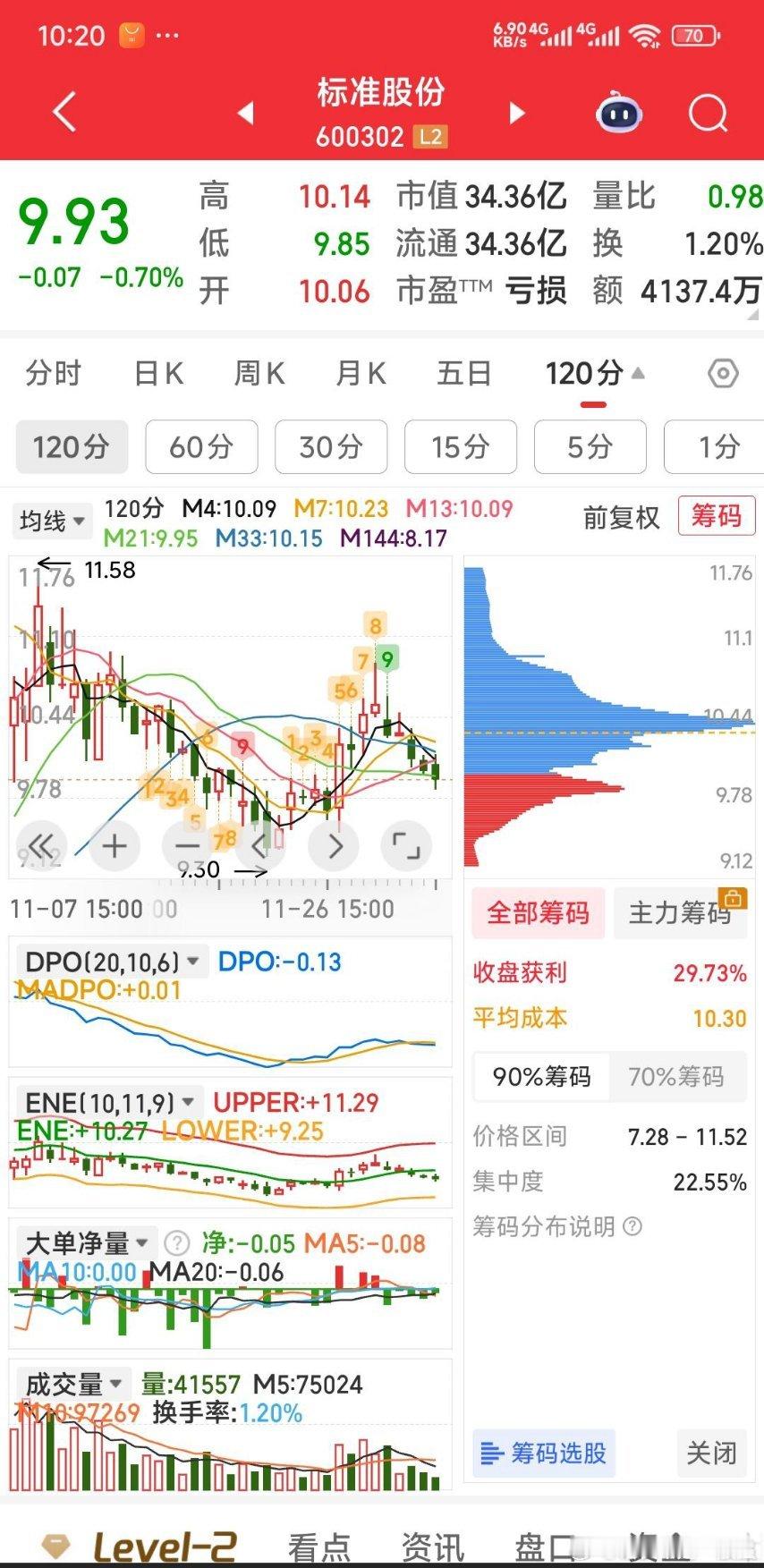This screenshot has height=1568, width=764.
Task: Open chart settings hexagon icon
Action: click(723, 373)
